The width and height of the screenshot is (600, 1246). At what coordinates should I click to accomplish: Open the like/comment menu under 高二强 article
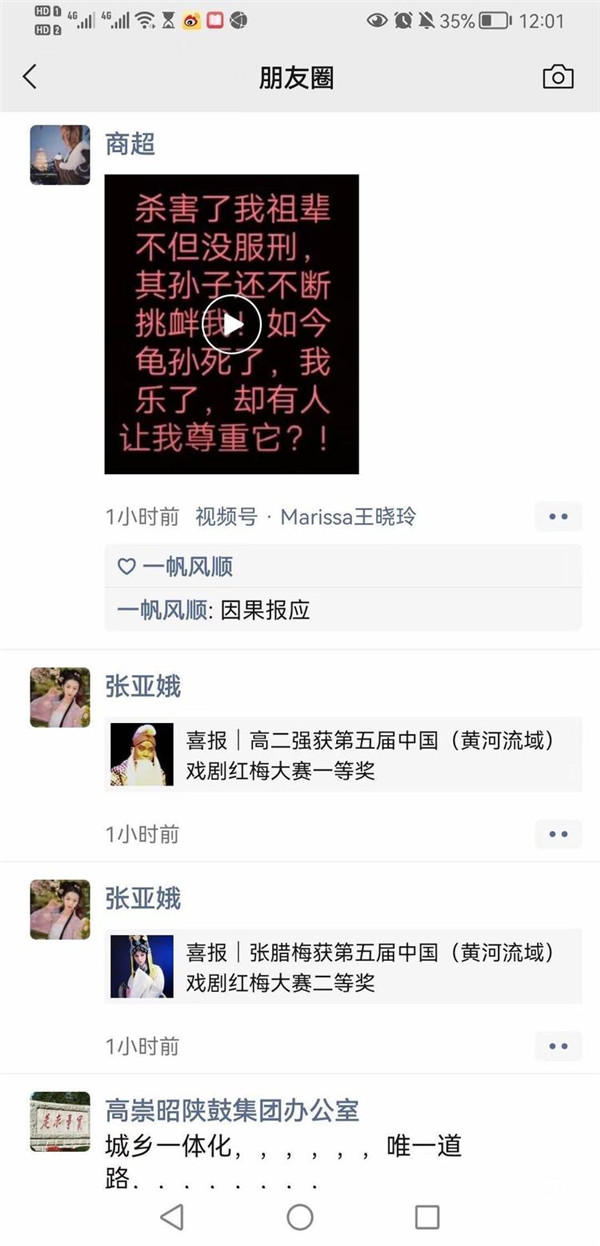pos(558,834)
